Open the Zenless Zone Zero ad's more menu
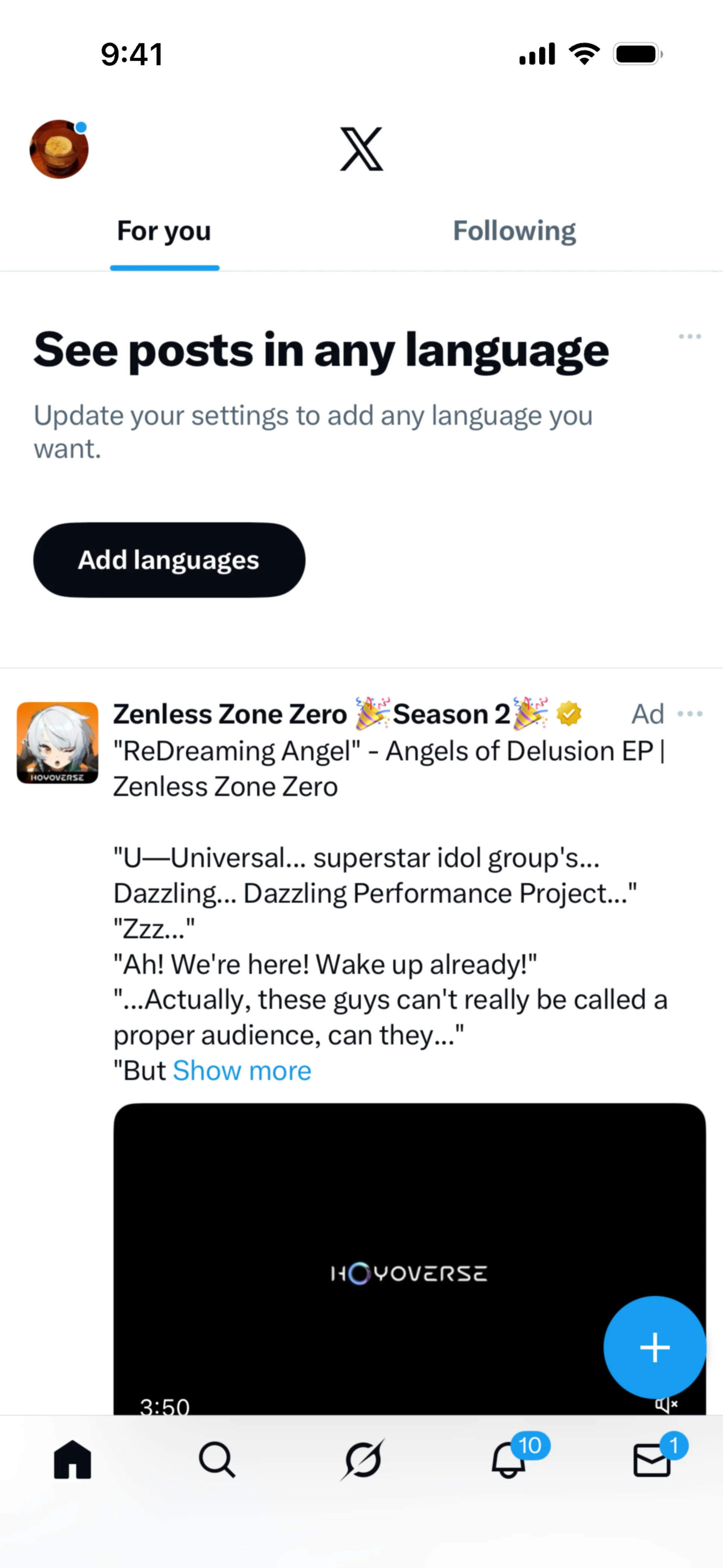The image size is (723, 1568). [689, 714]
